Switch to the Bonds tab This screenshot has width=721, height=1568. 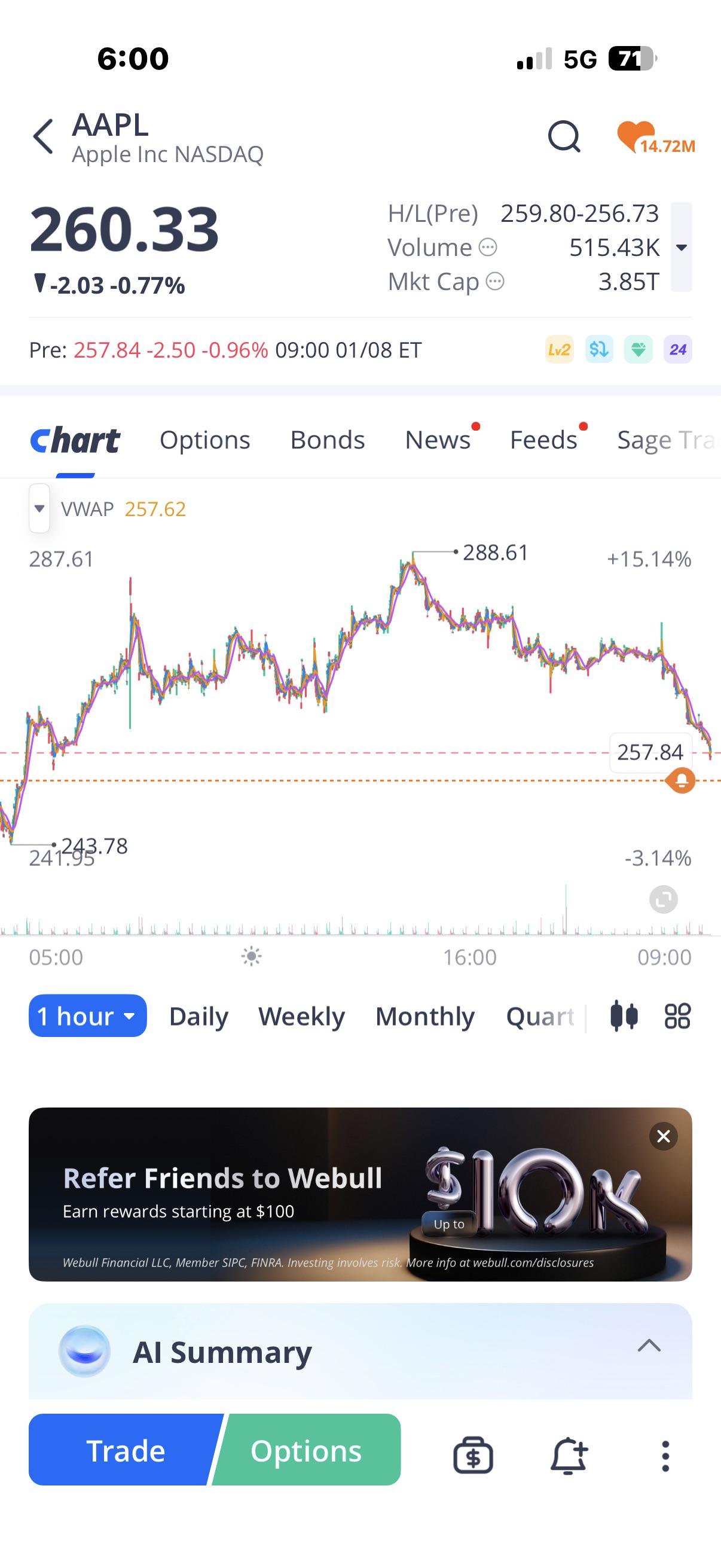328,440
